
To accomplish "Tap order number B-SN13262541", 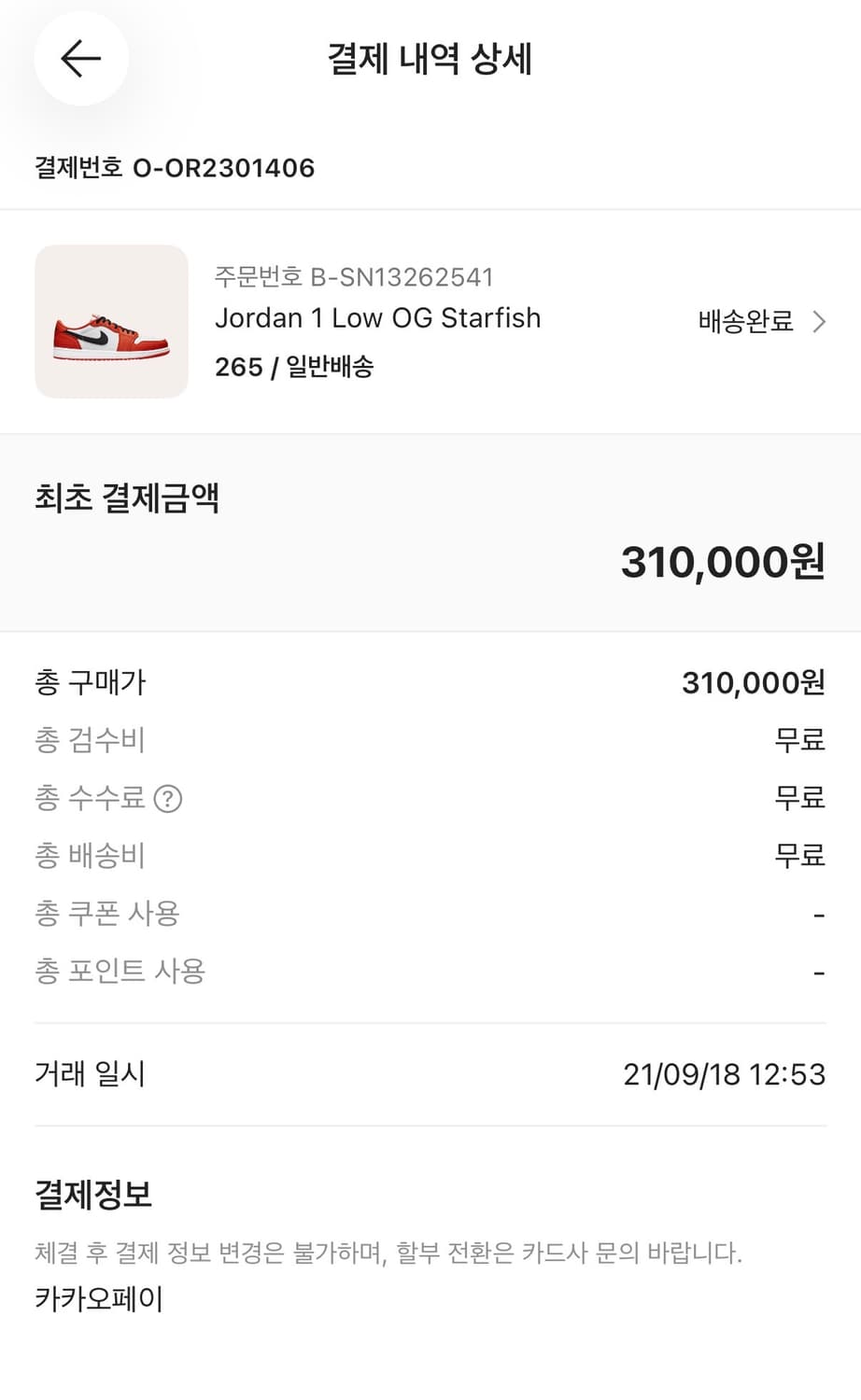I will tap(353, 276).
